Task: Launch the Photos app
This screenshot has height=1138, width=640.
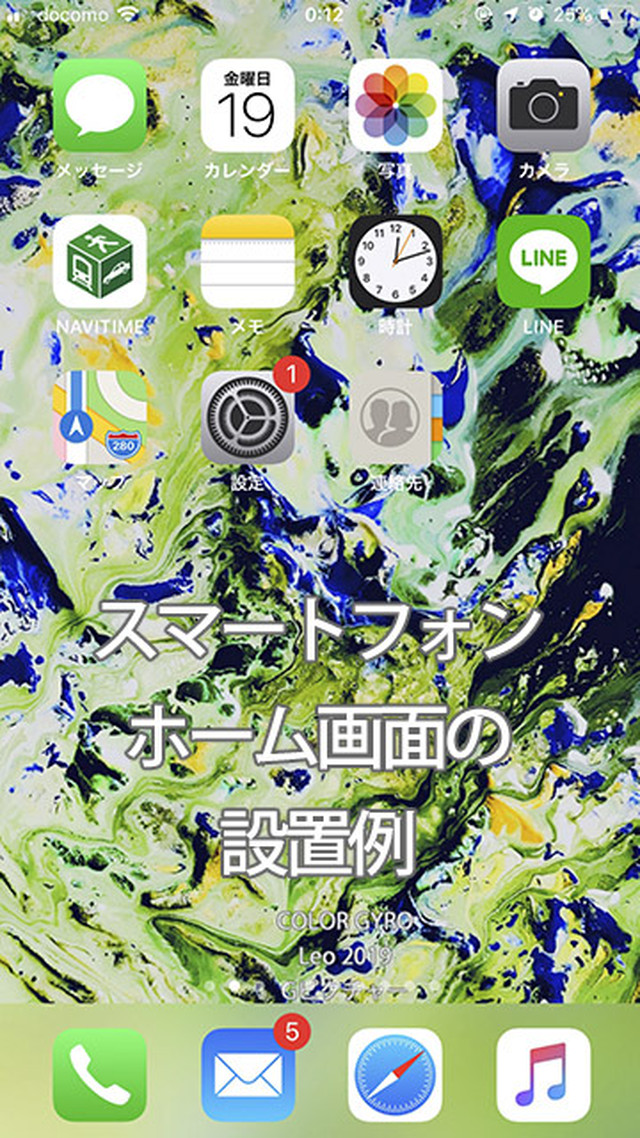Action: pyautogui.click(x=395, y=105)
